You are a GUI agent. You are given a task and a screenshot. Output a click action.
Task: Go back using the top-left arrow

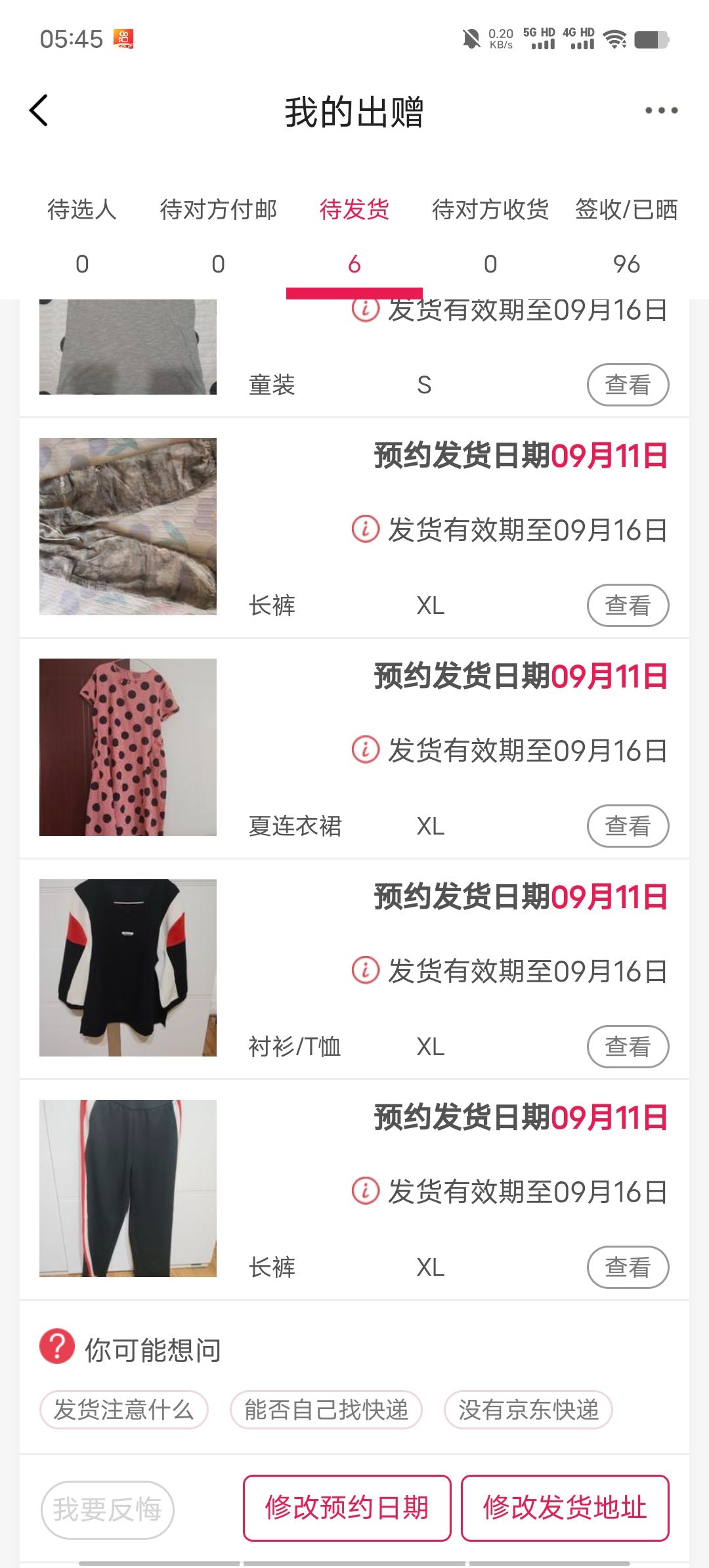39,110
